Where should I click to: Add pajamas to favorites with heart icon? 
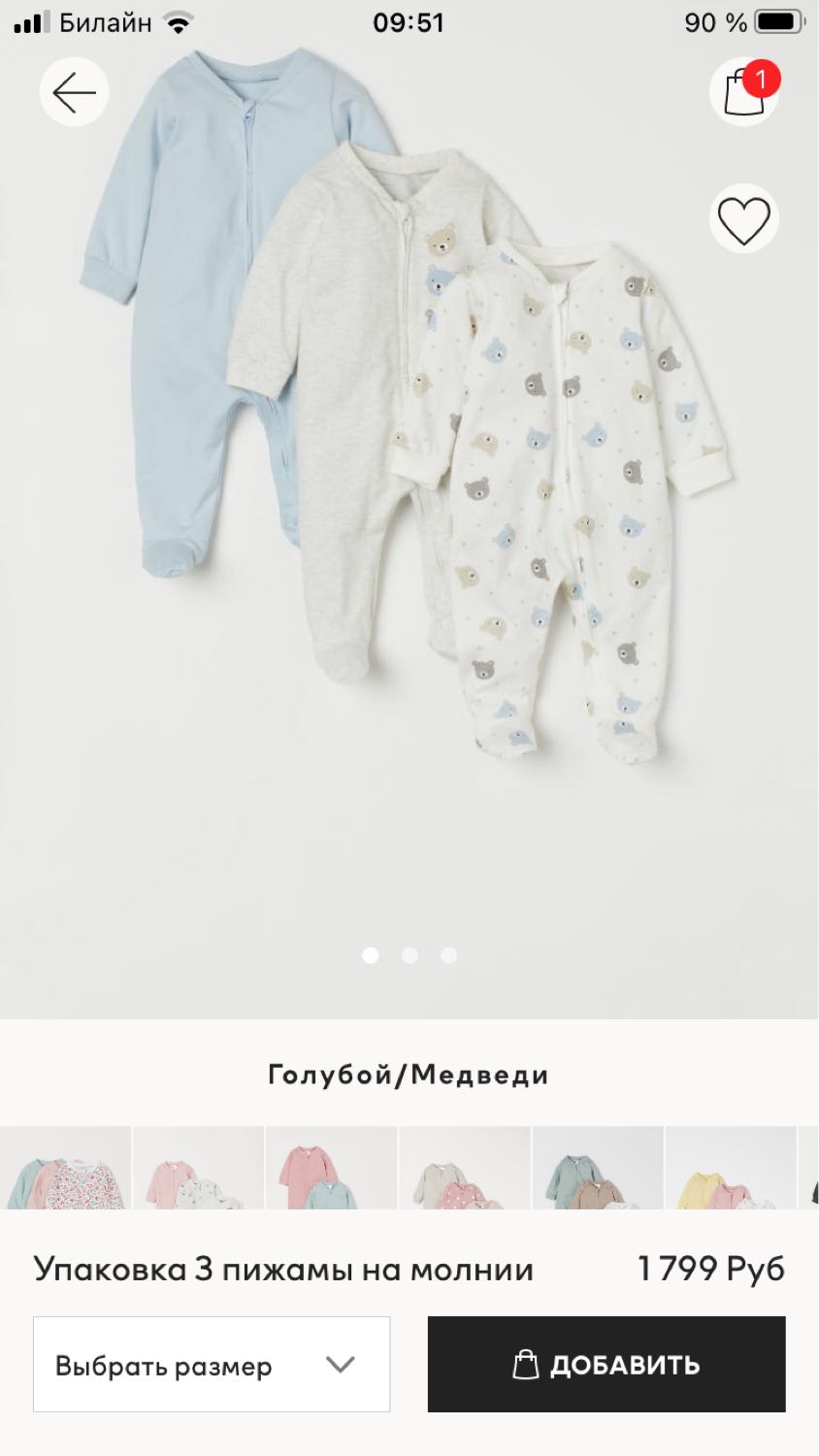744,219
